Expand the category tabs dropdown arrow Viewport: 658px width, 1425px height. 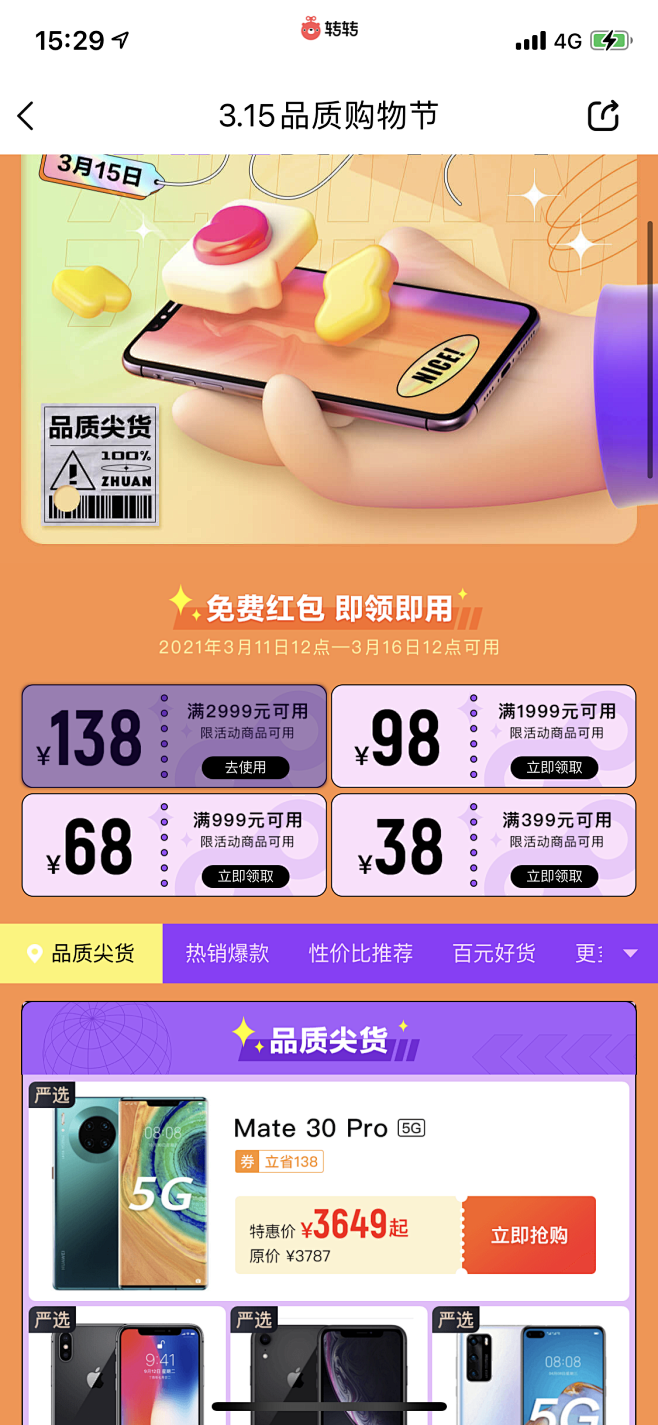tap(630, 953)
